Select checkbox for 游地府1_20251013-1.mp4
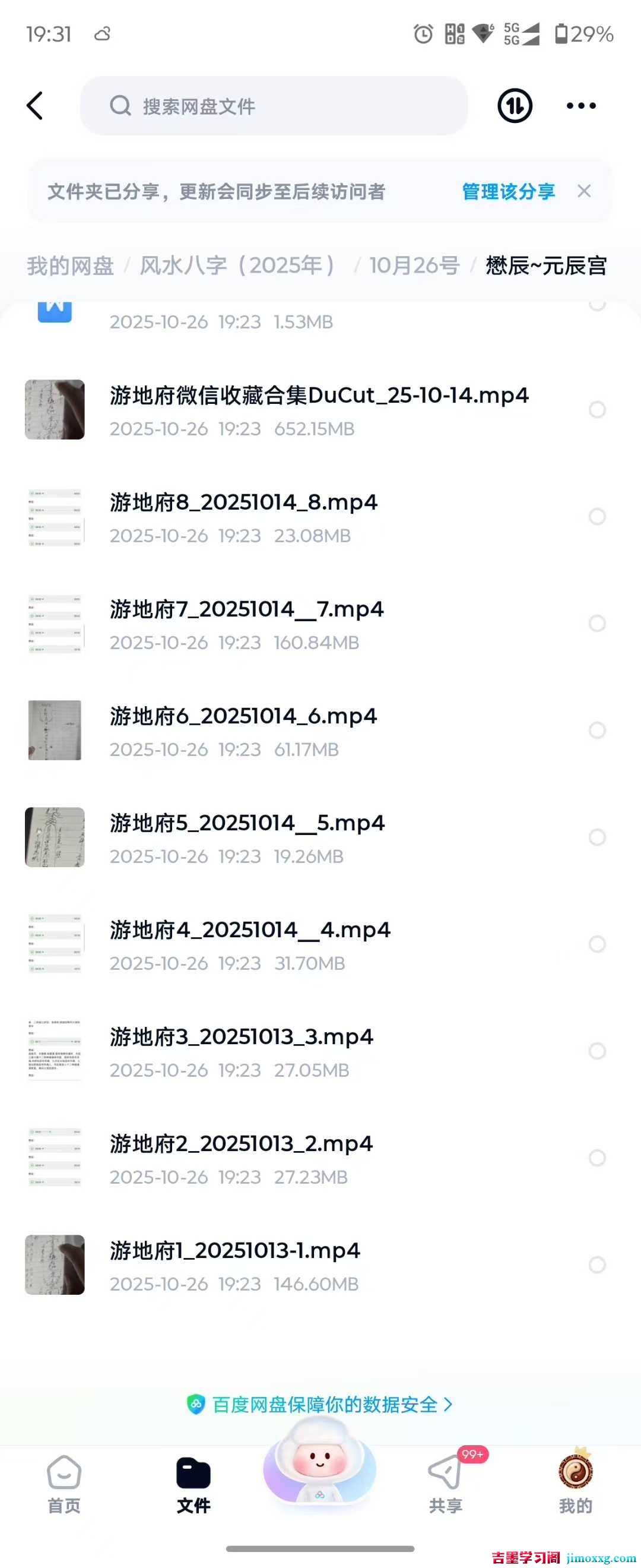The width and height of the screenshot is (641, 1568). 596,1263
